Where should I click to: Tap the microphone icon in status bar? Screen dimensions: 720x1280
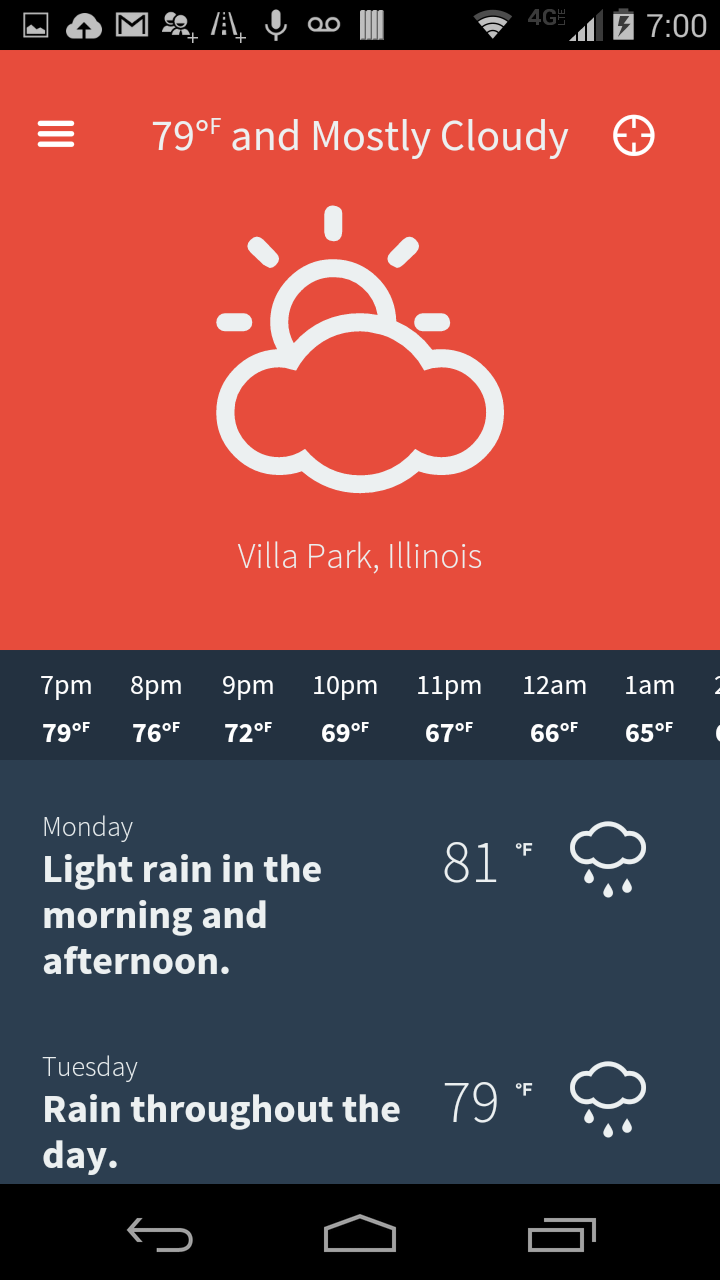[276, 25]
